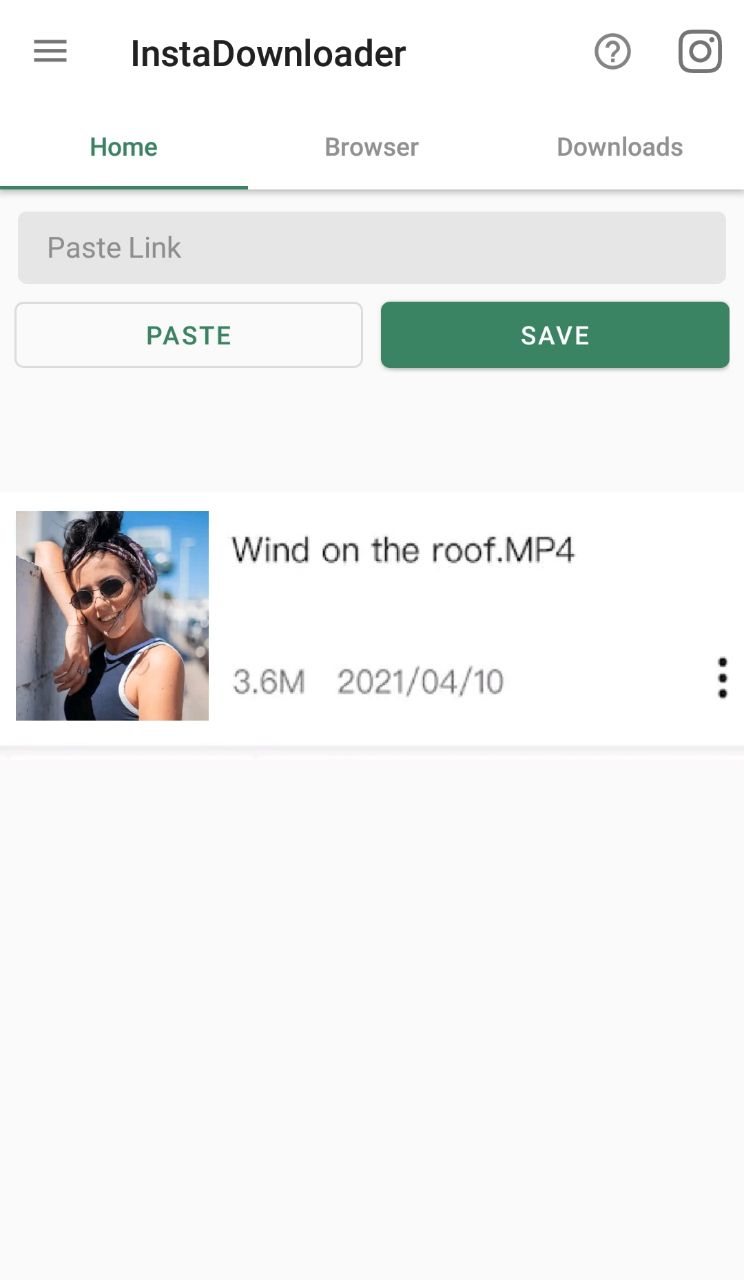744x1280 pixels.
Task: Hit the green SAVE button
Action: (555, 335)
